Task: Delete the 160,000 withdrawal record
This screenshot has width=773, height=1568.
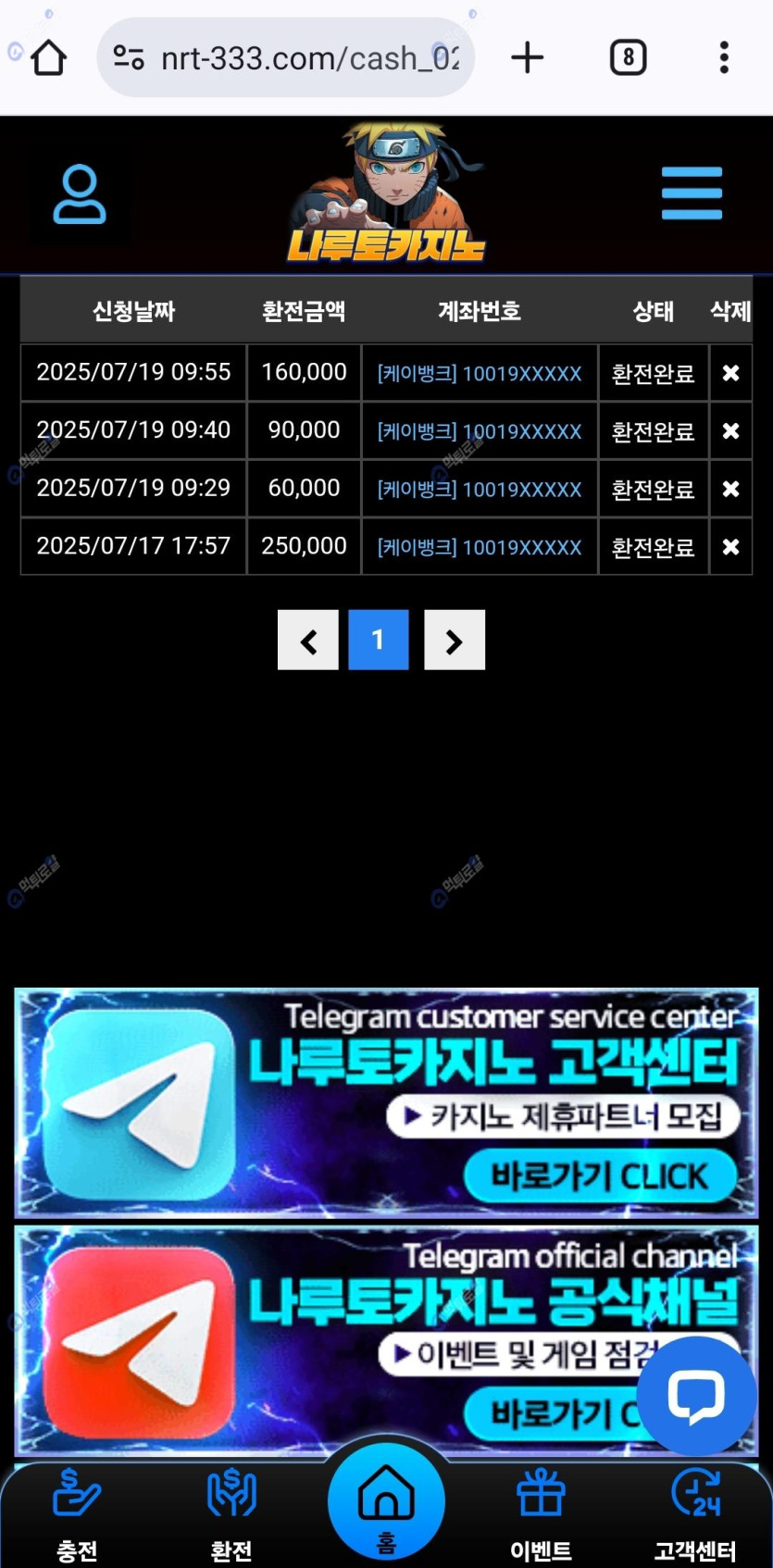Action: click(730, 373)
